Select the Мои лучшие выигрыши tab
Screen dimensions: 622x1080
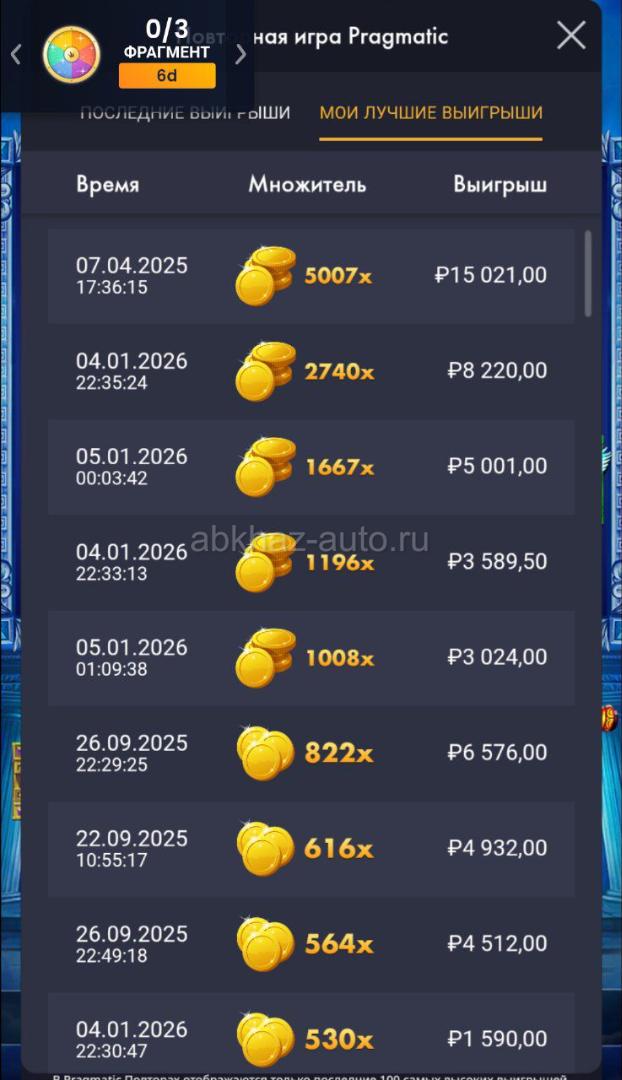431,113
